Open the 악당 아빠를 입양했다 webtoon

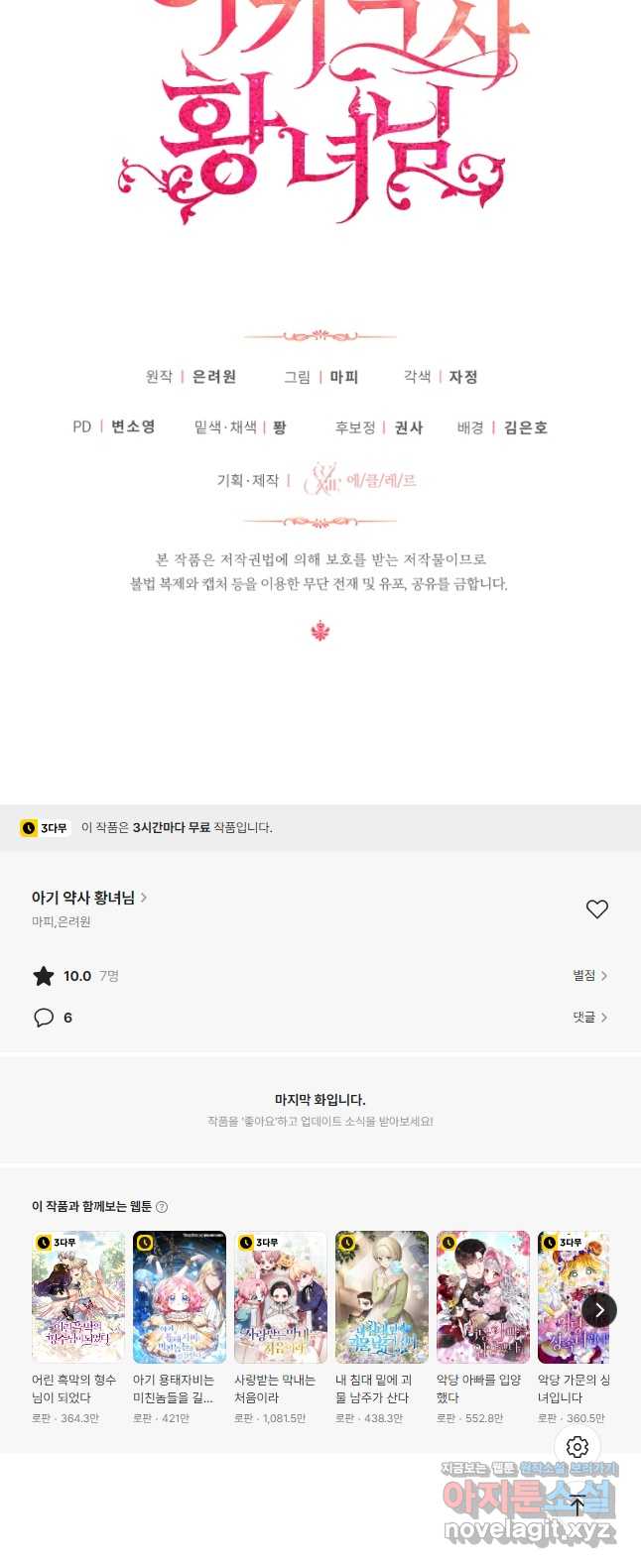(x=483, y=1298)
